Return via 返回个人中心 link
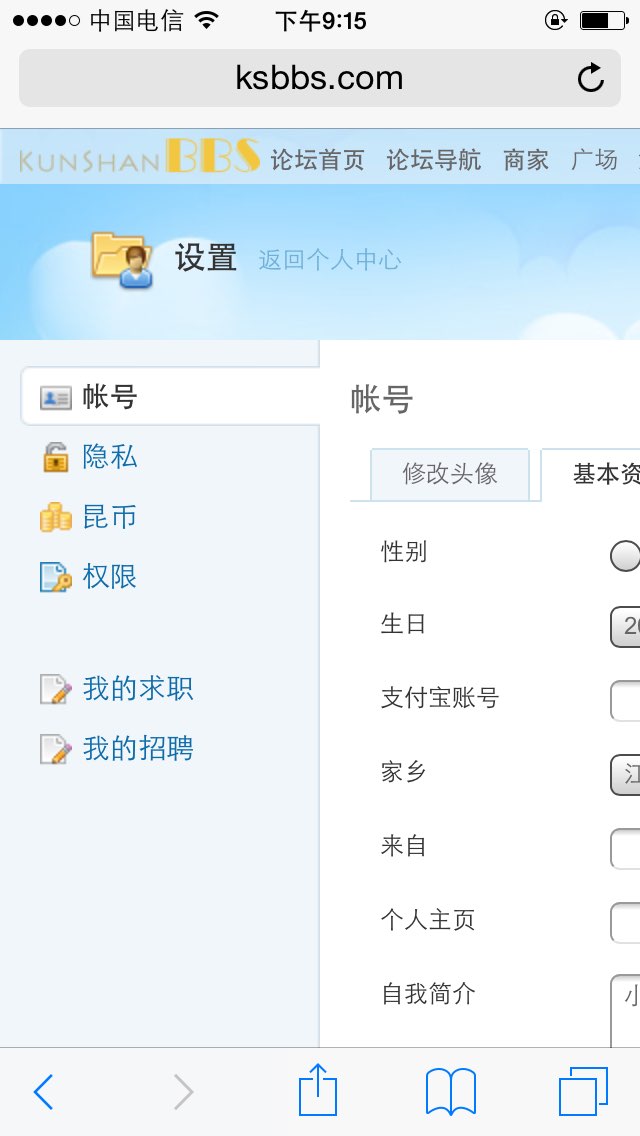Viewport: 640px width, 1136px height. [x=329, y=260]
